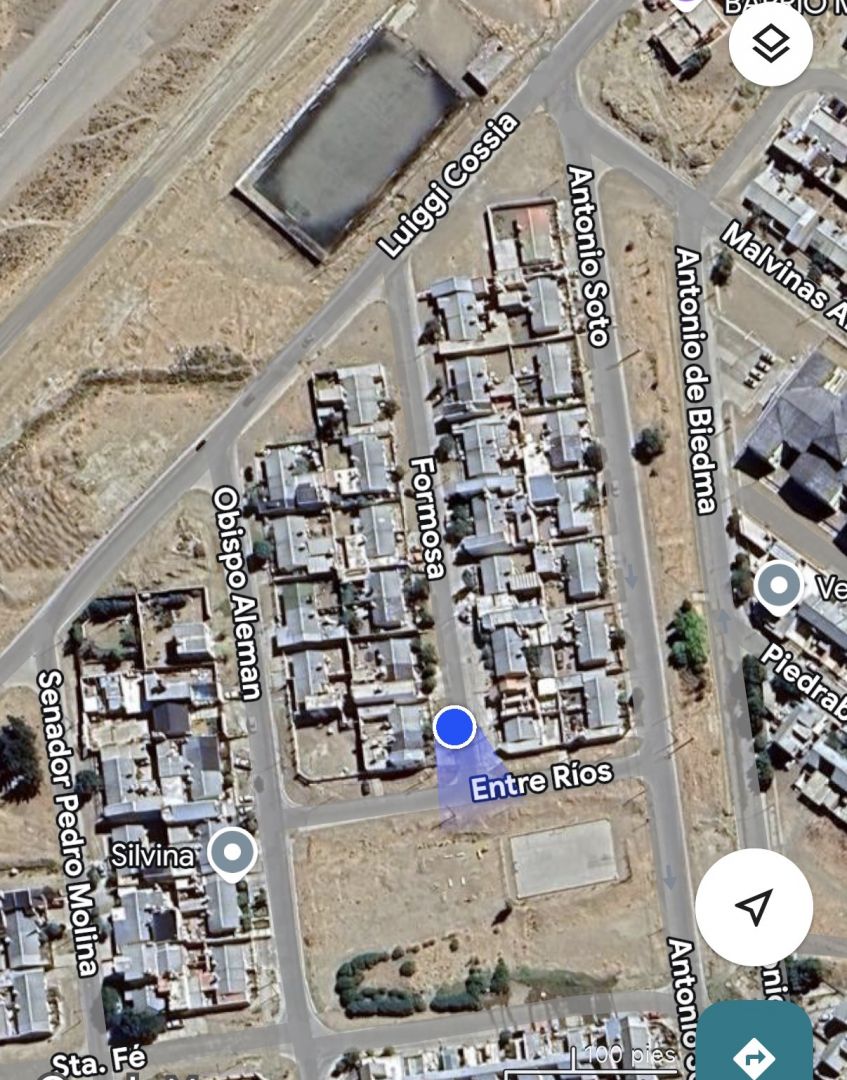Screen dimensions: 847x1080
Task: Start directions with the teal arrow button
Action: coord(754,1050)
